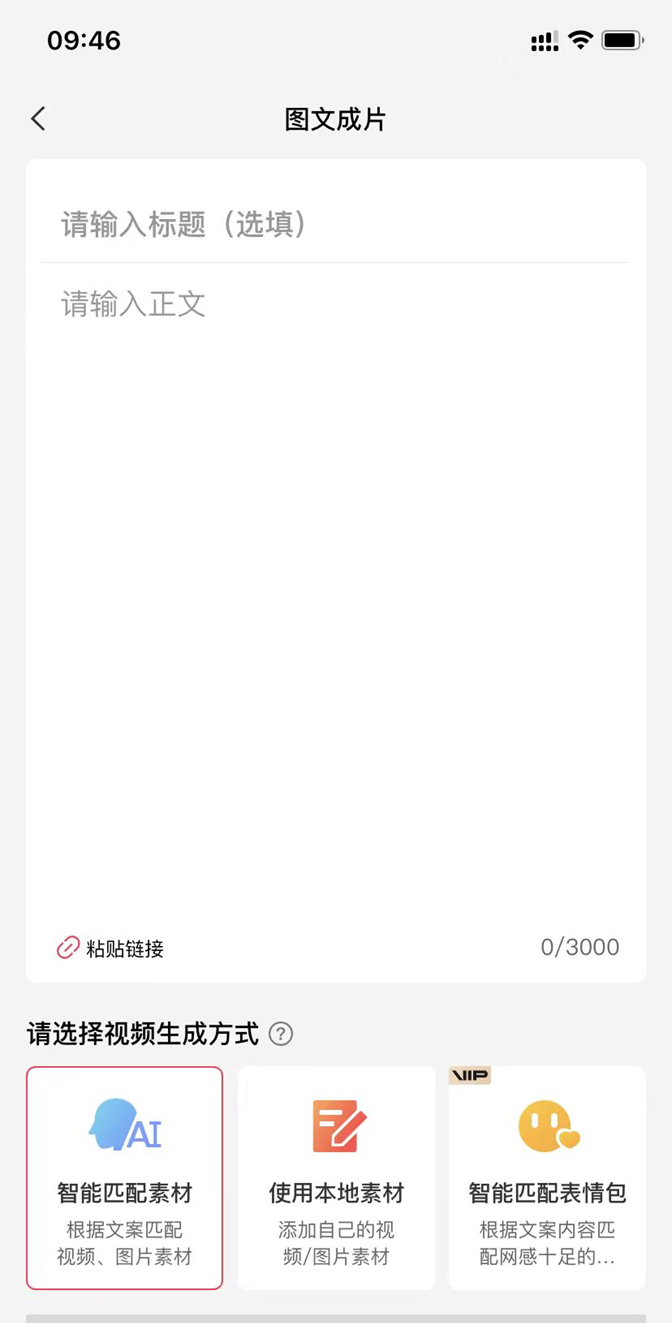This screenshot has height=1323, width=672.
Task: Open the help icon beside 请选择视频生成方式
Action: point(281,1034)
